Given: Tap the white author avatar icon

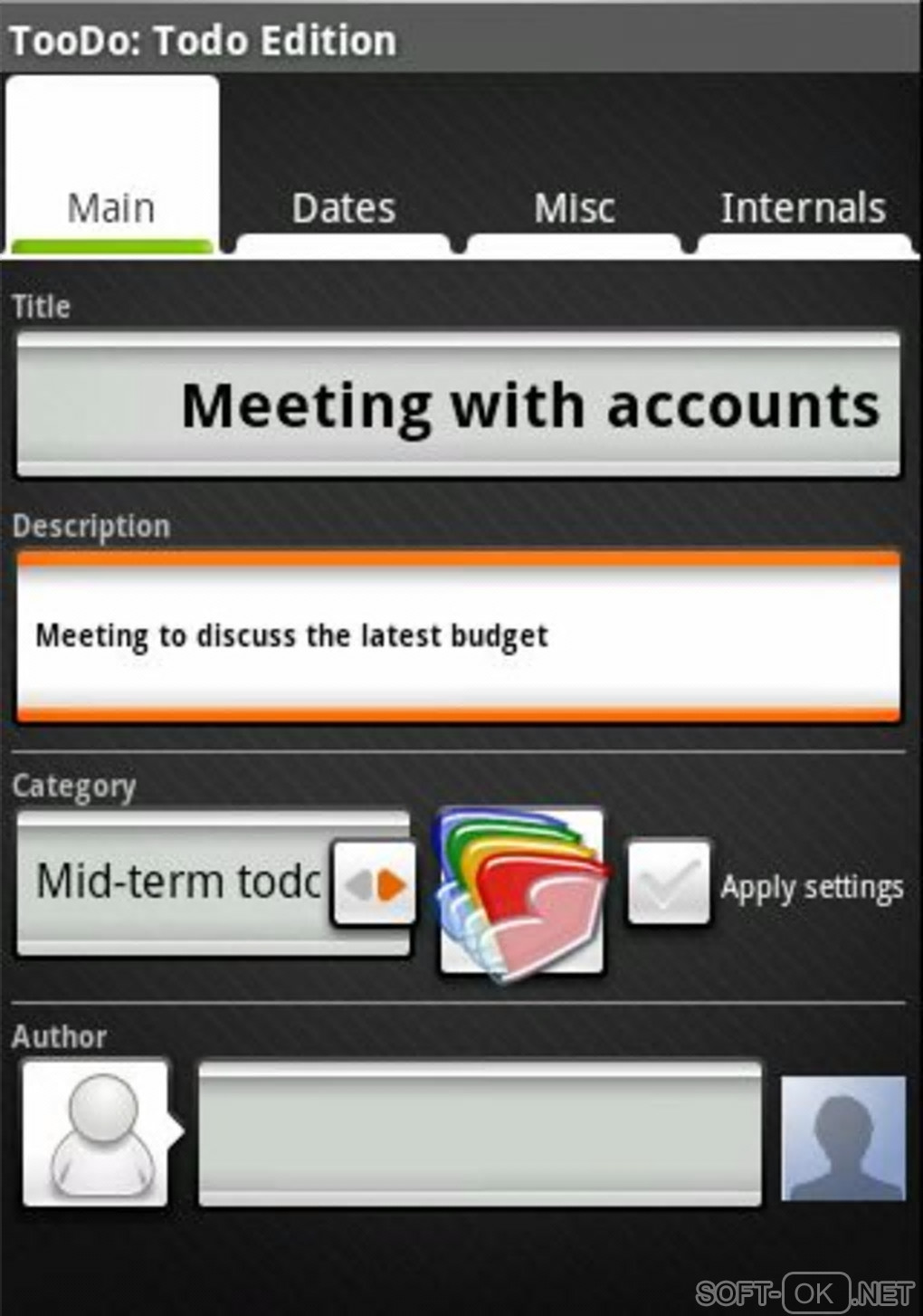Looking at the screenshot, I should pyautogui.click(x=96, y=1133).
